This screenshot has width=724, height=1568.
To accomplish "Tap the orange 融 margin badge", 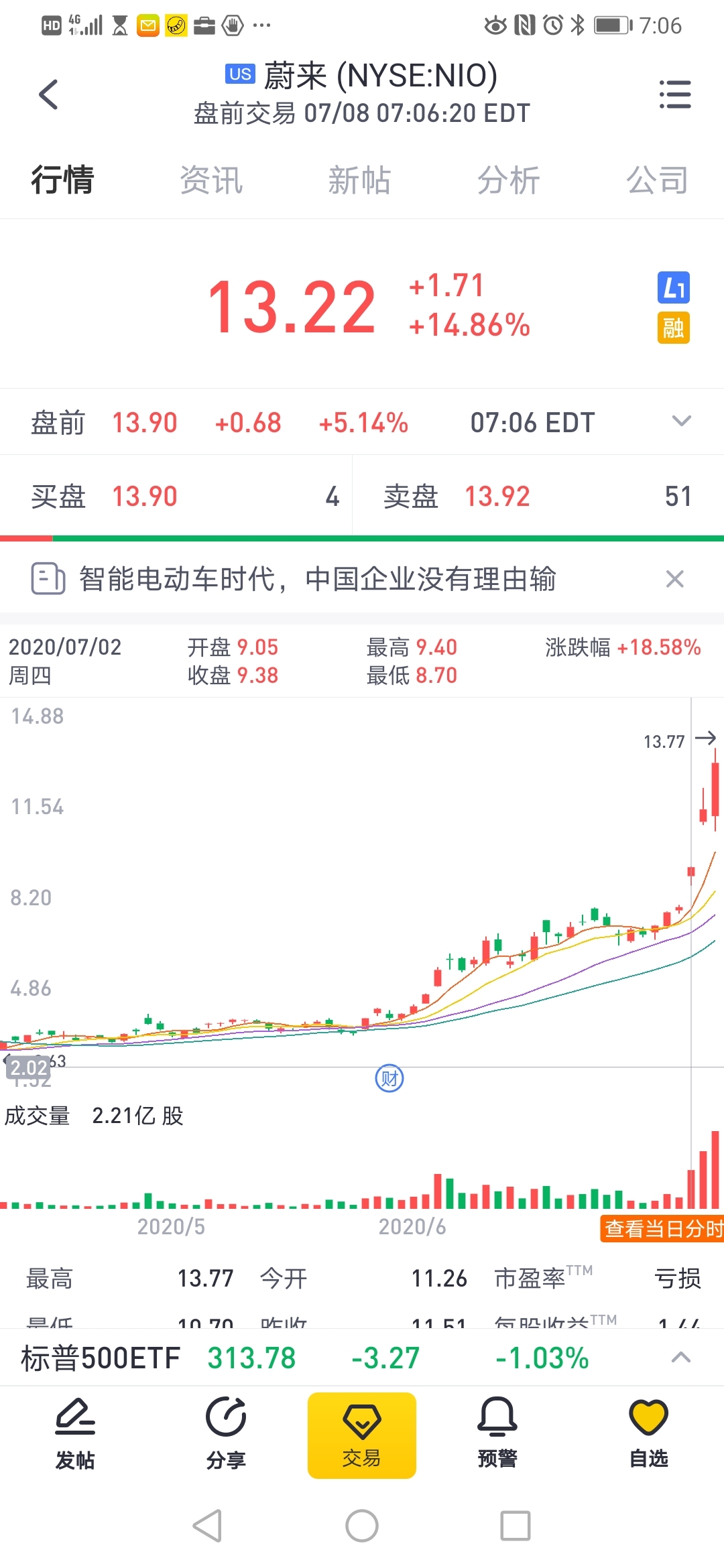I will [674, 328].
